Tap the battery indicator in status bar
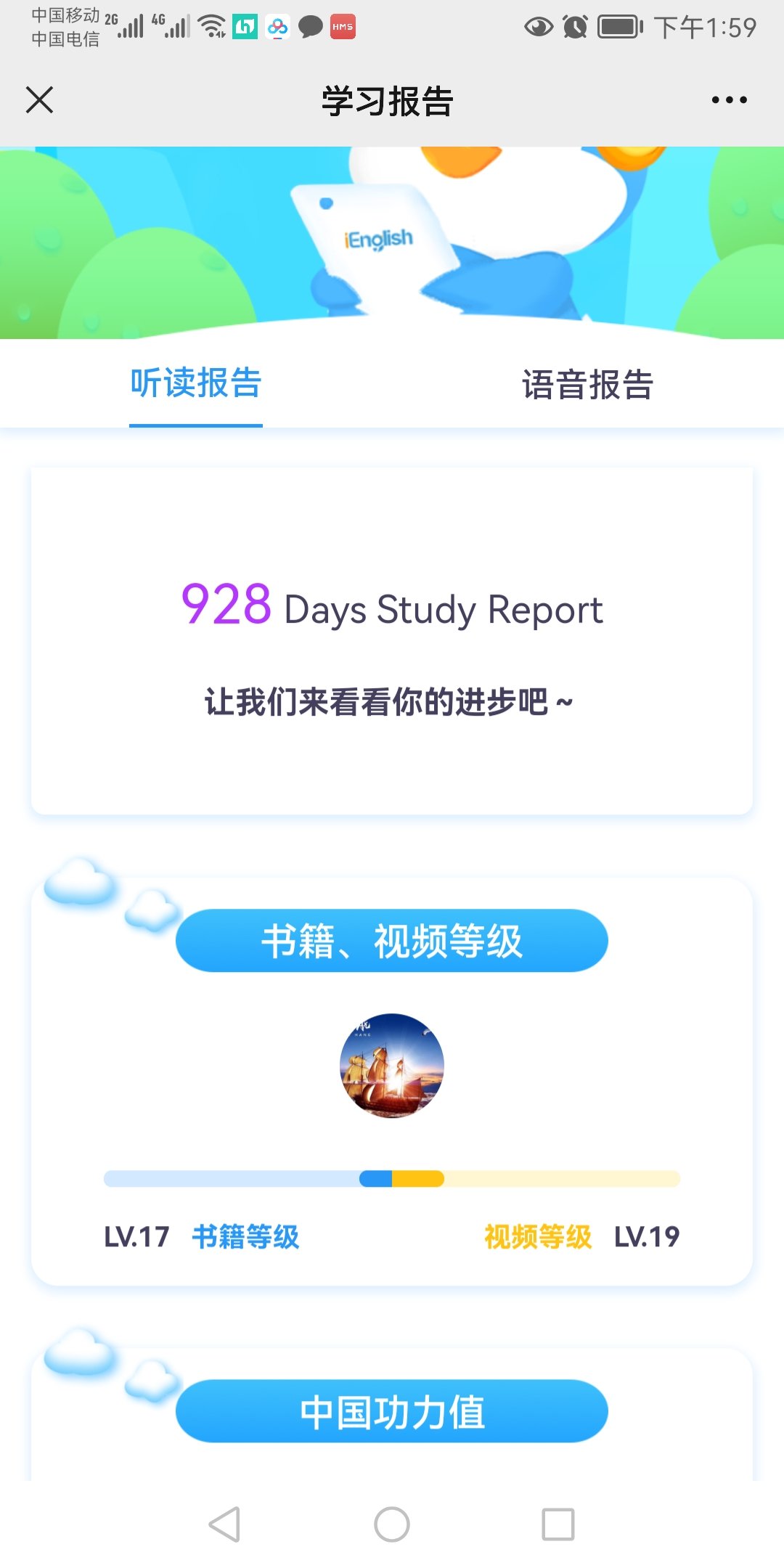The height and width of the screenshot is (1568, 784). coord(618,26)
